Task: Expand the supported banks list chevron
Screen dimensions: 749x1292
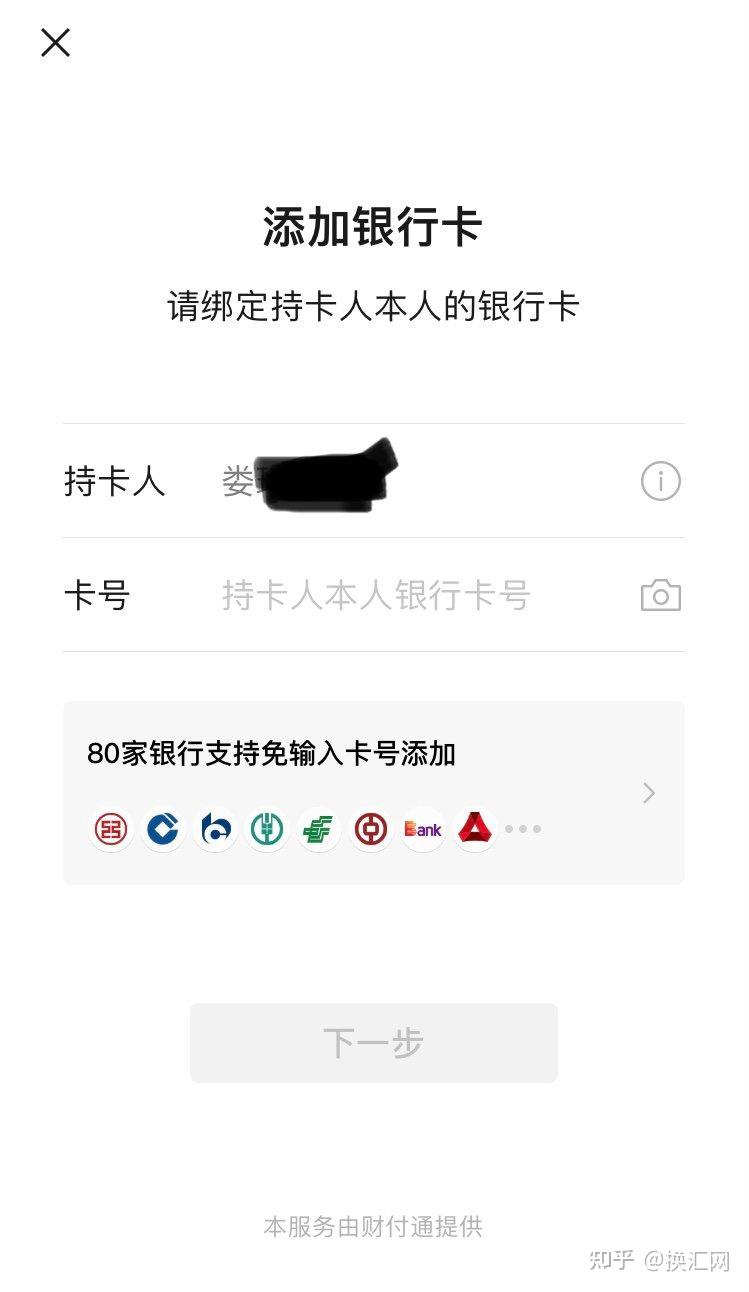Action: [648, 792]
